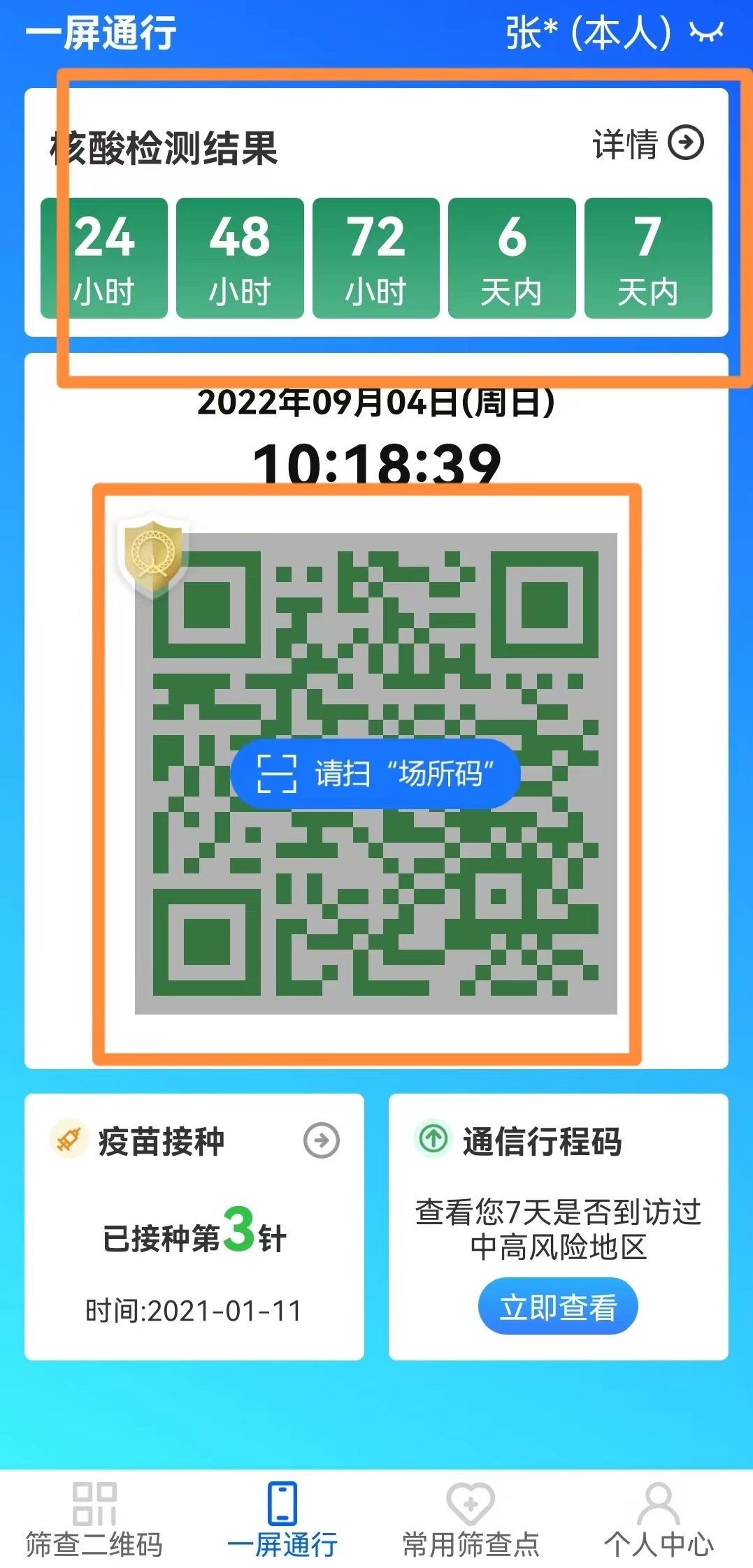The height and width of the screenshot is (1568, 753).
Task: Select the 7天内 result tile
Action: tap(648, 259)
